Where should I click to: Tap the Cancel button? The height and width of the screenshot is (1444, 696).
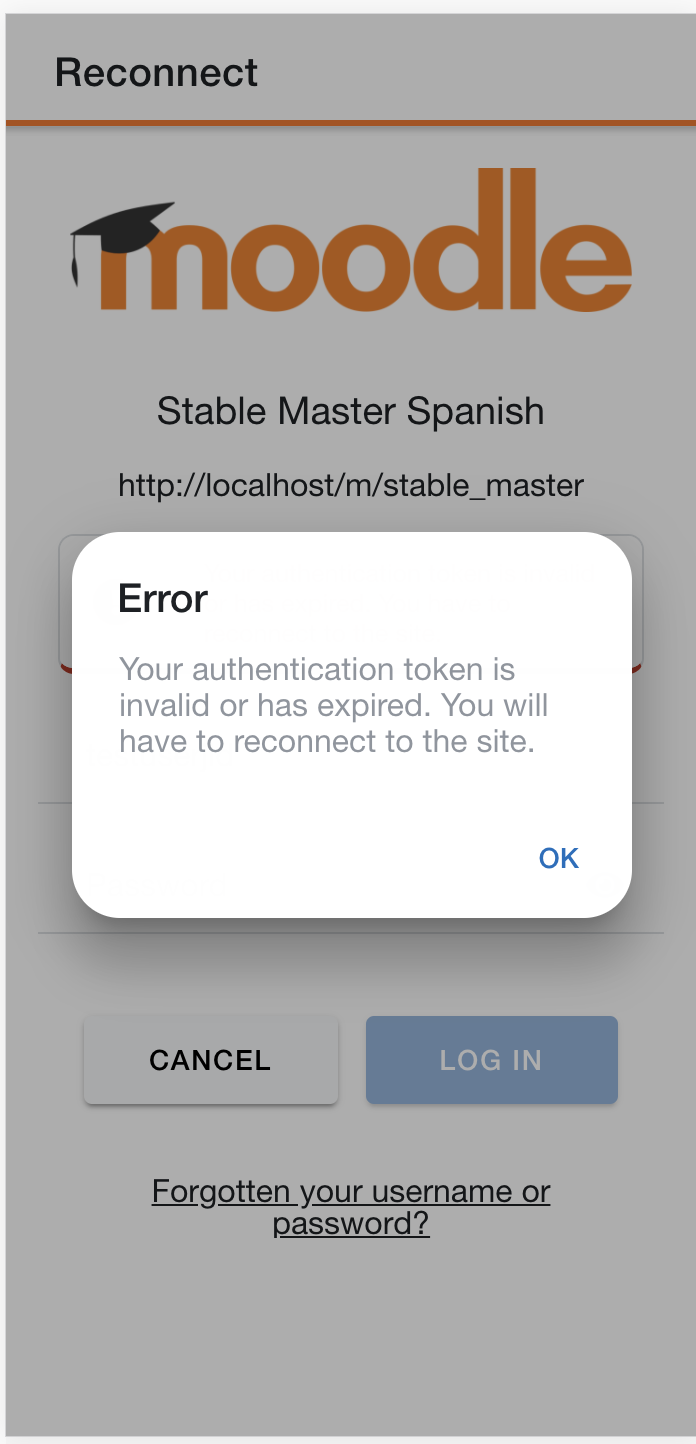coord(211,1060)
